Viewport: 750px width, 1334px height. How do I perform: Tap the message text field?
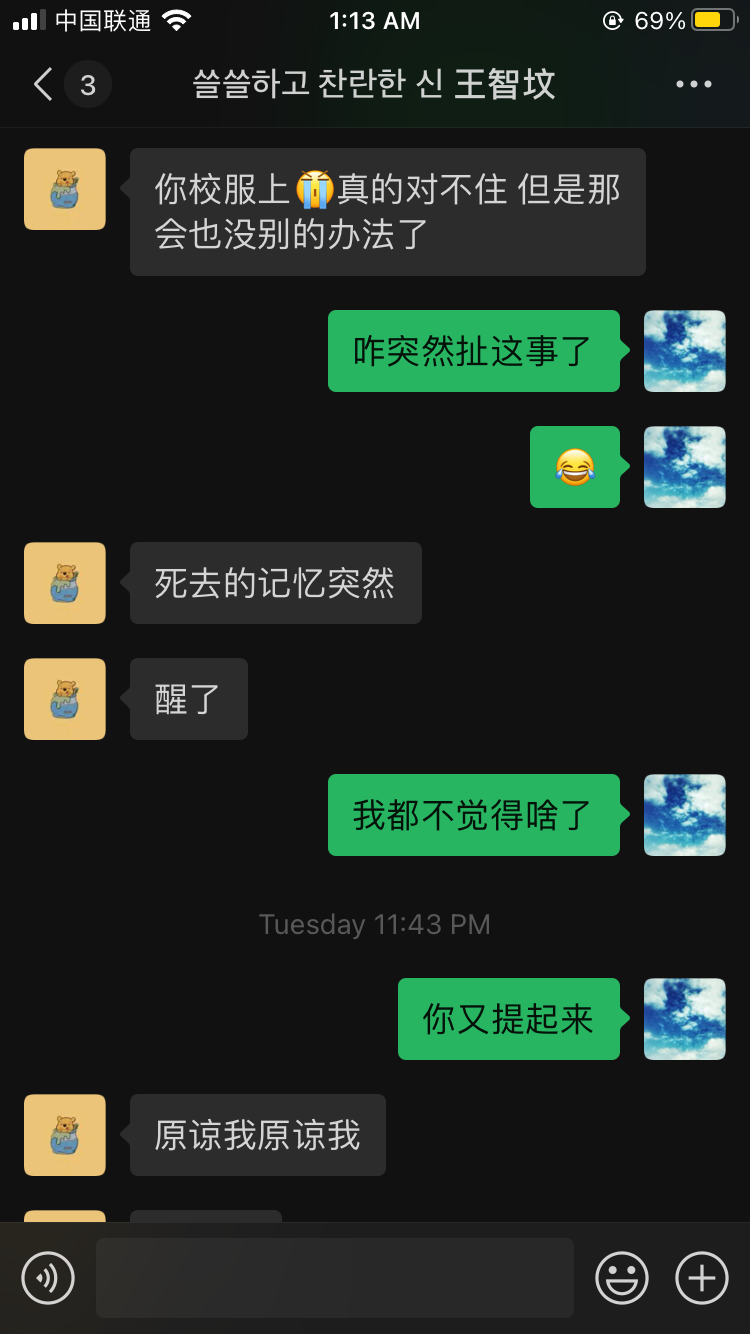(x=334, y=1277)
